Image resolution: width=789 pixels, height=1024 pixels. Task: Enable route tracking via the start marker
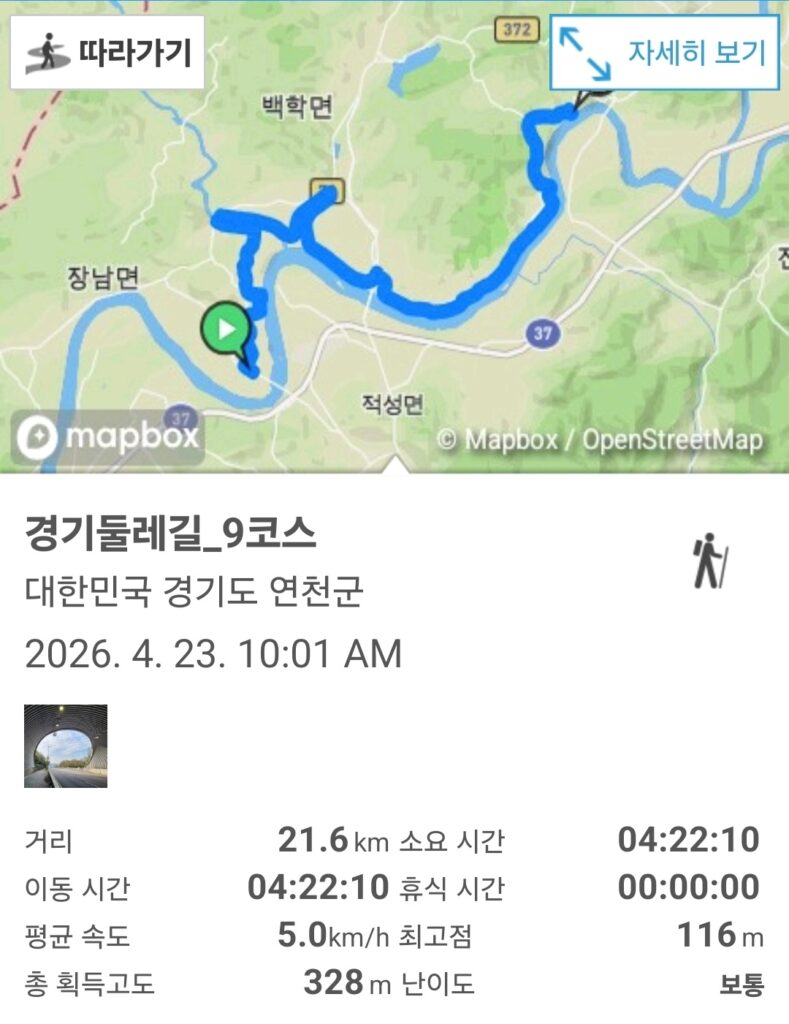[228, 326]
